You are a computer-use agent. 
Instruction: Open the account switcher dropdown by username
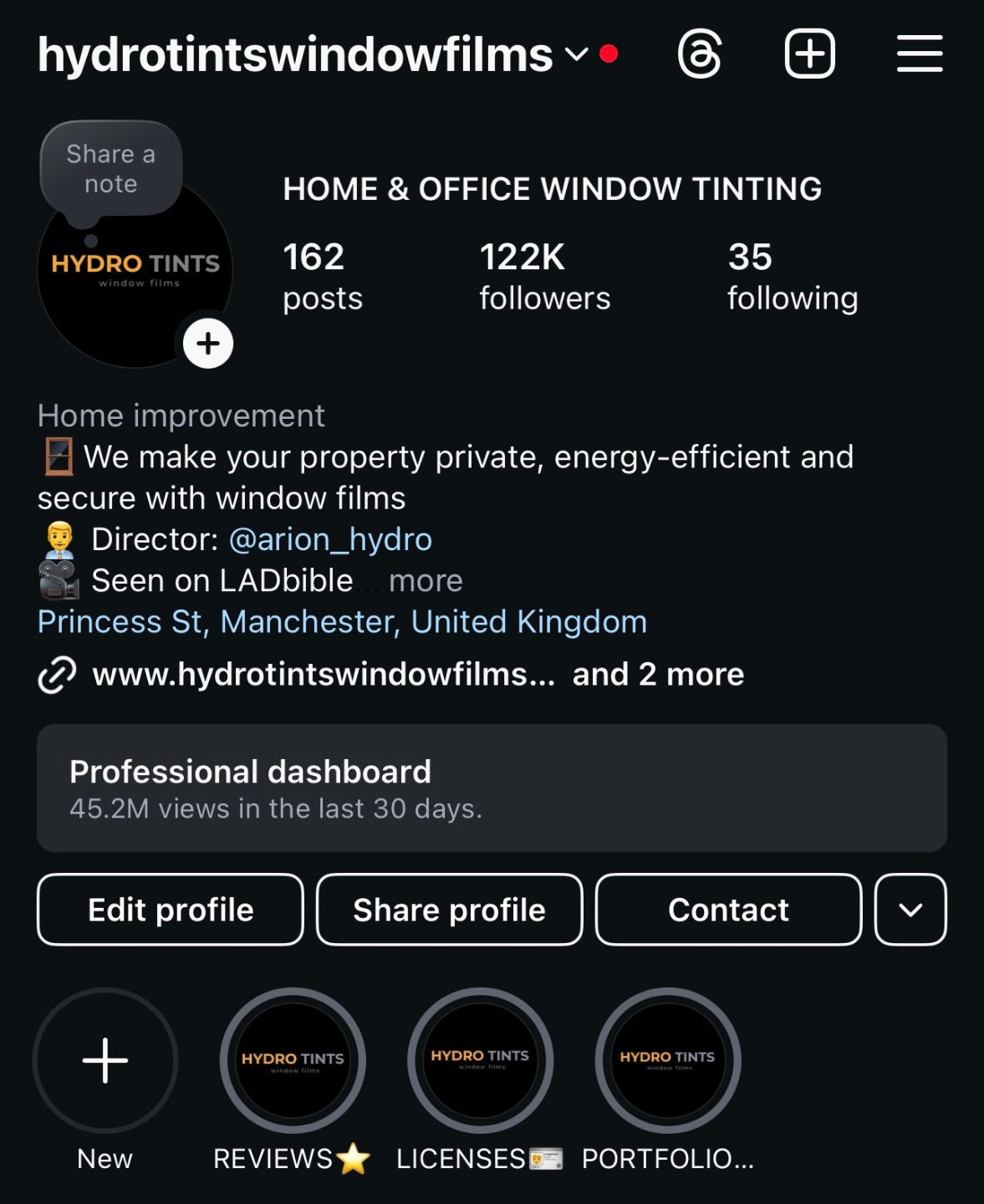[x=576, y=54]
